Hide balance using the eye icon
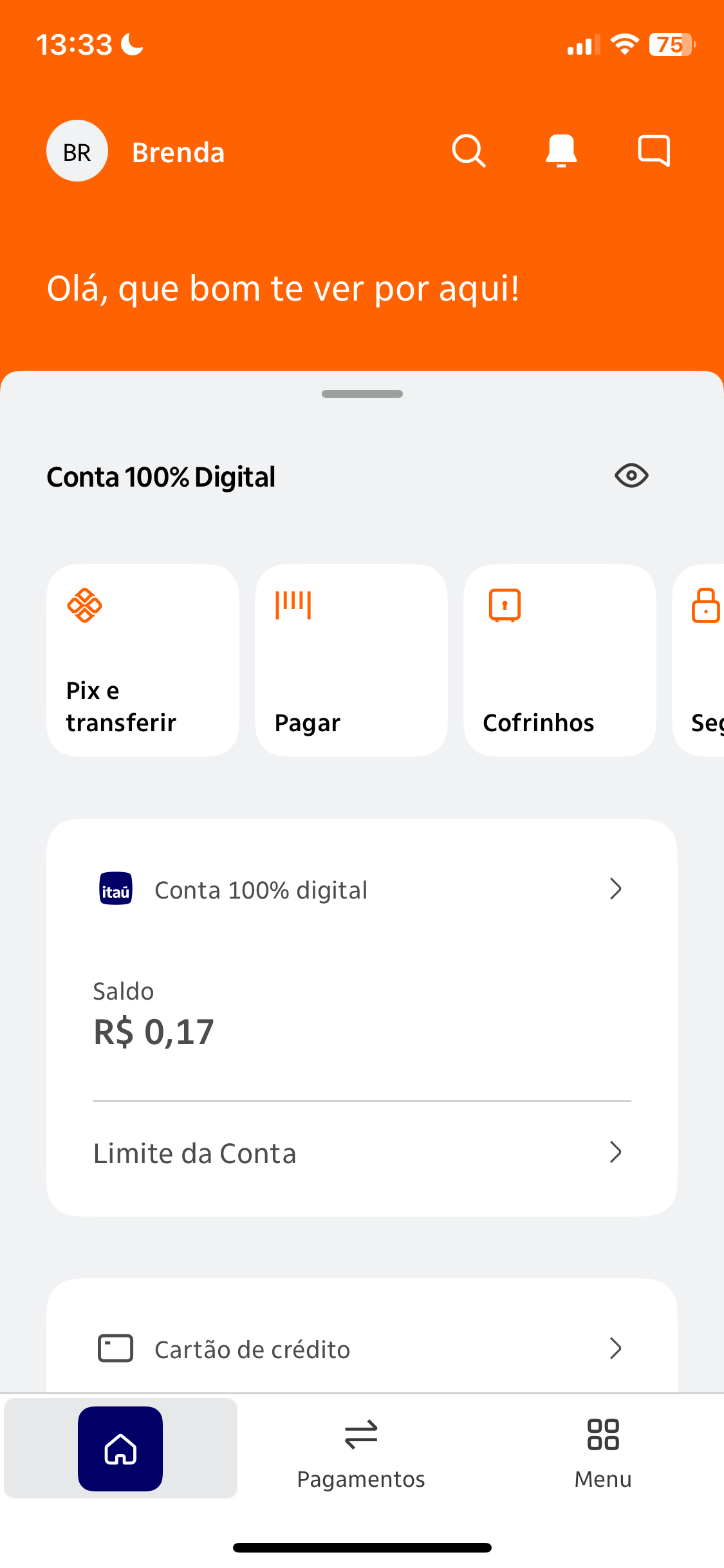 631,476
